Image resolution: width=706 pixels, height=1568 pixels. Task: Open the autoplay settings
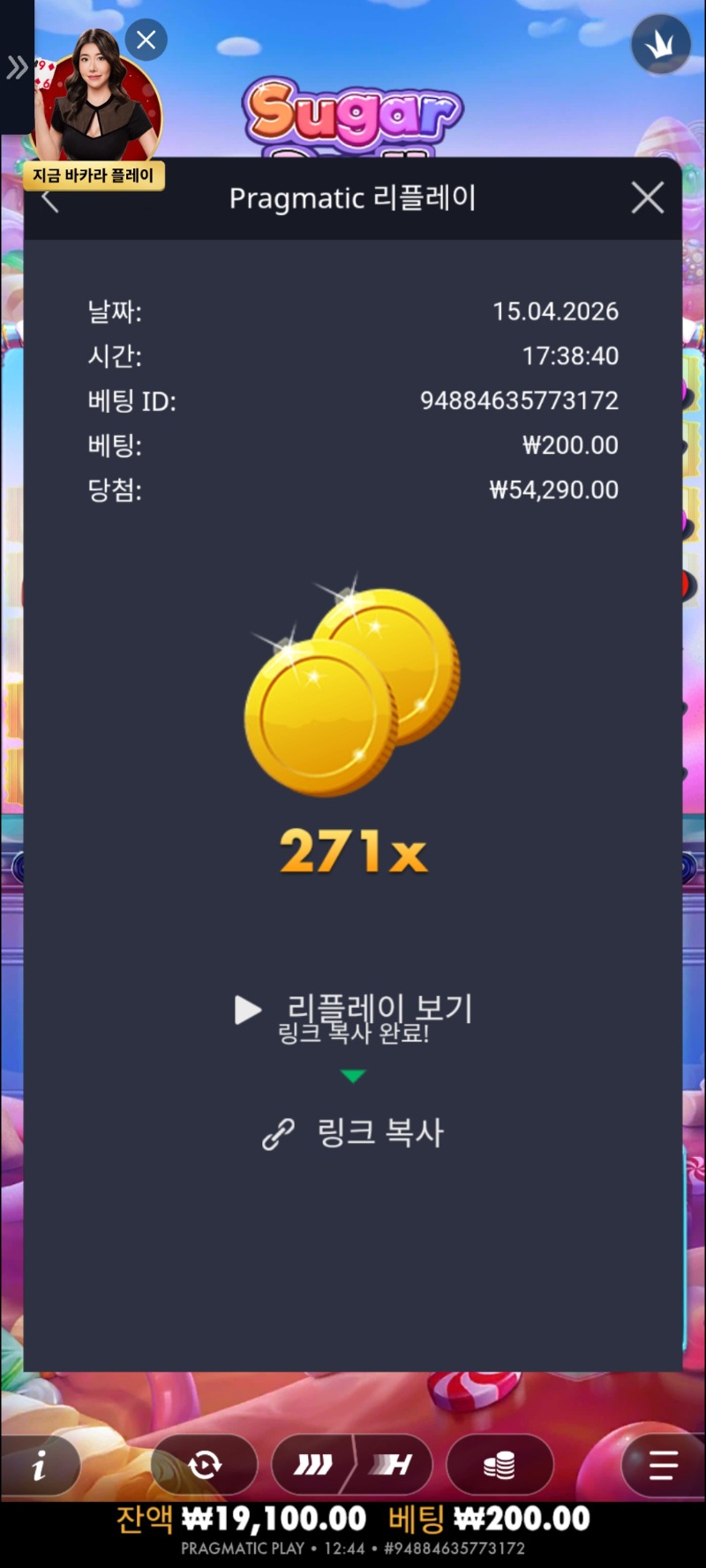tap(205, 1466)
